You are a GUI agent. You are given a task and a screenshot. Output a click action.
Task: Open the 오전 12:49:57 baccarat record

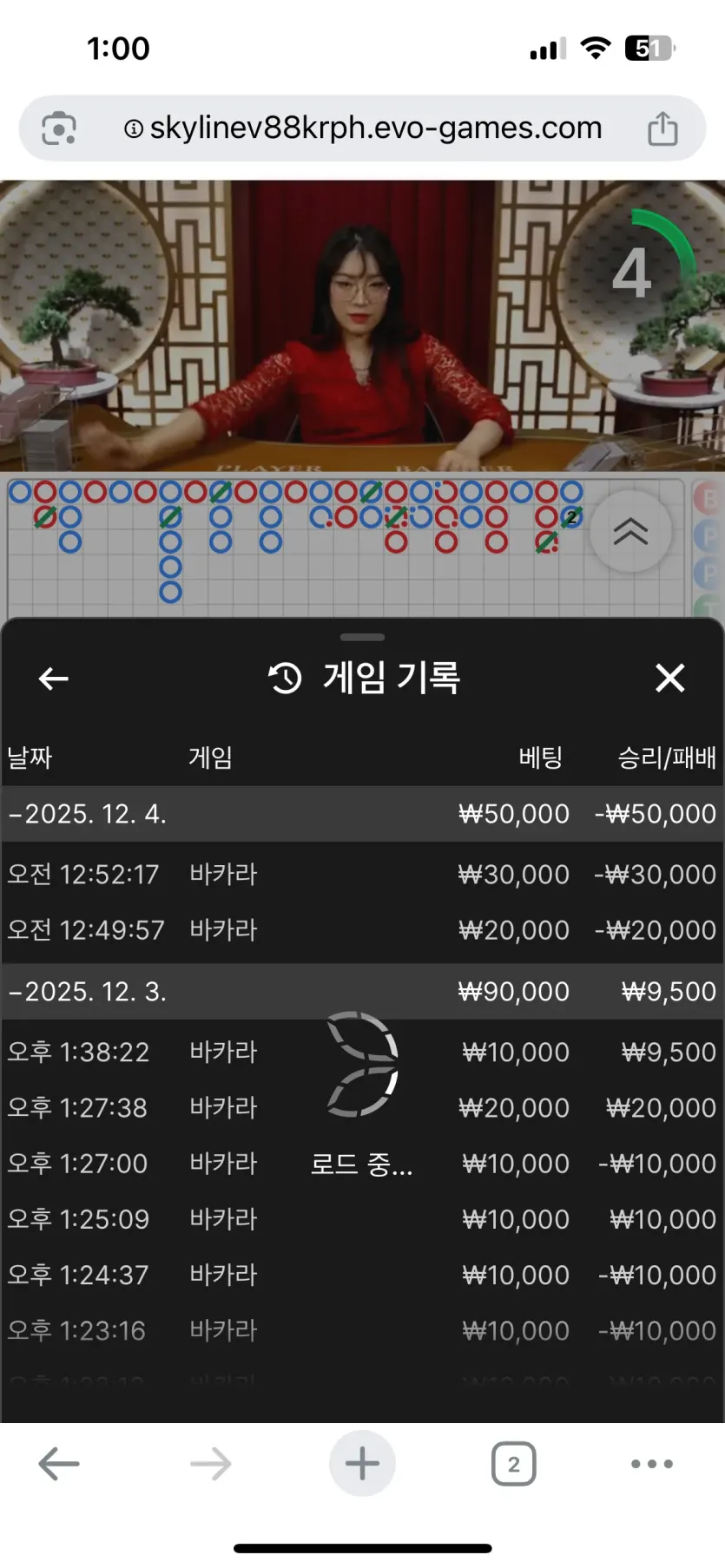(x=362, y=930)
